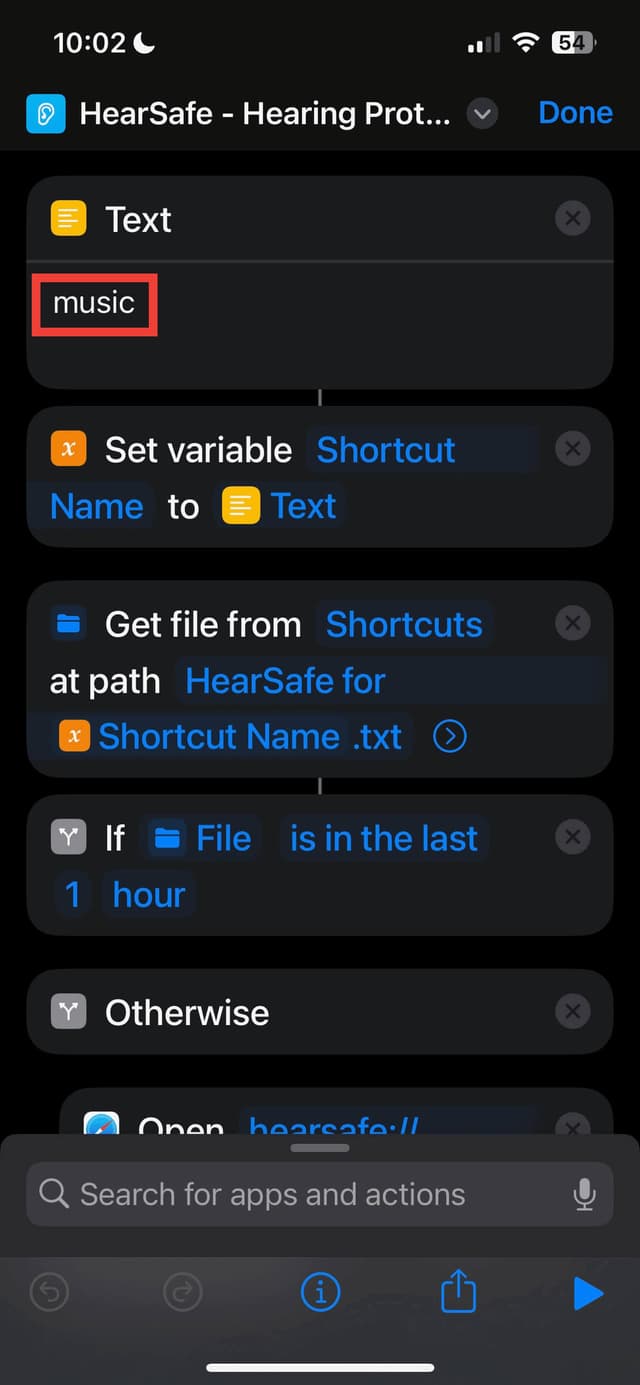The image size is (640, 1385).
Task: Edit the HearSafe for path field
Action: [285, 681]
